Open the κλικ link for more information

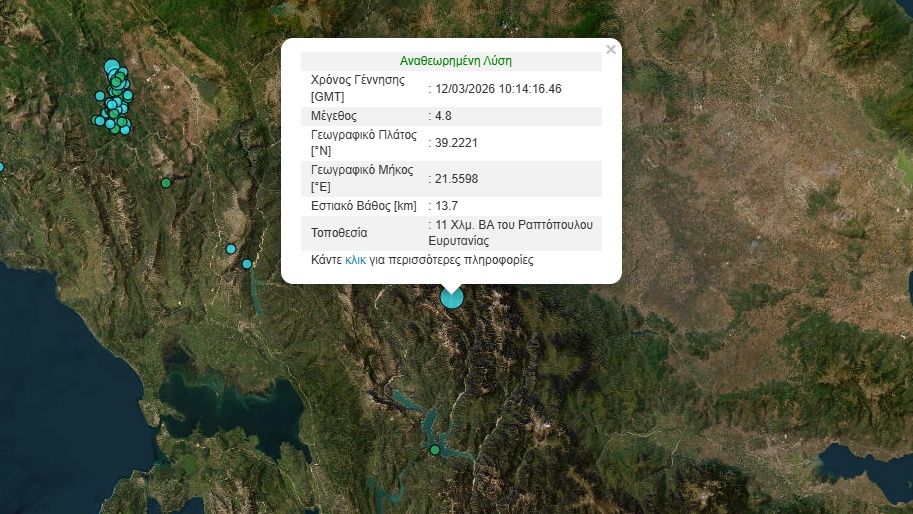[355, 260]
